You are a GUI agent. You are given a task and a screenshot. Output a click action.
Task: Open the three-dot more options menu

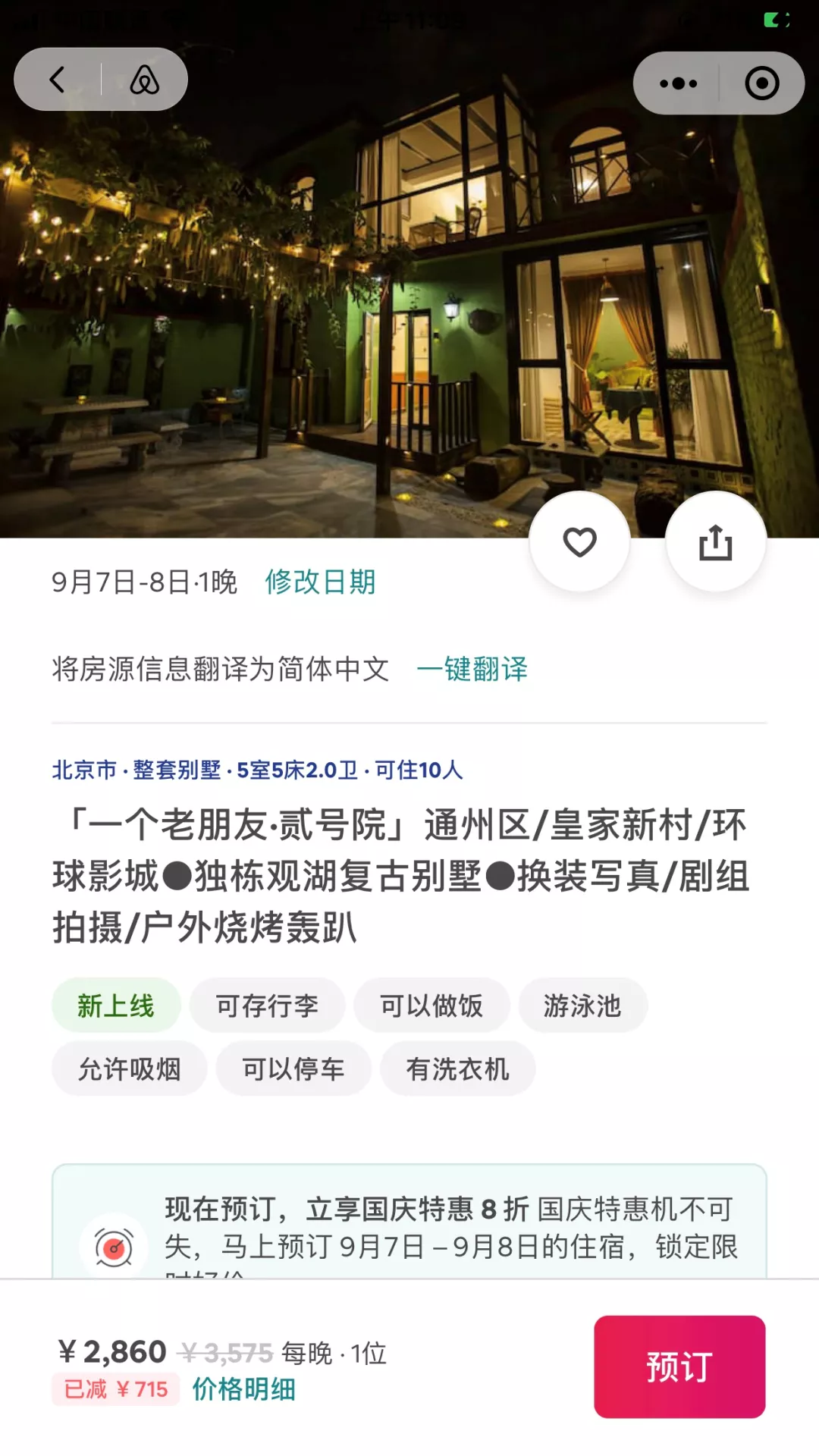coord(678,83)
